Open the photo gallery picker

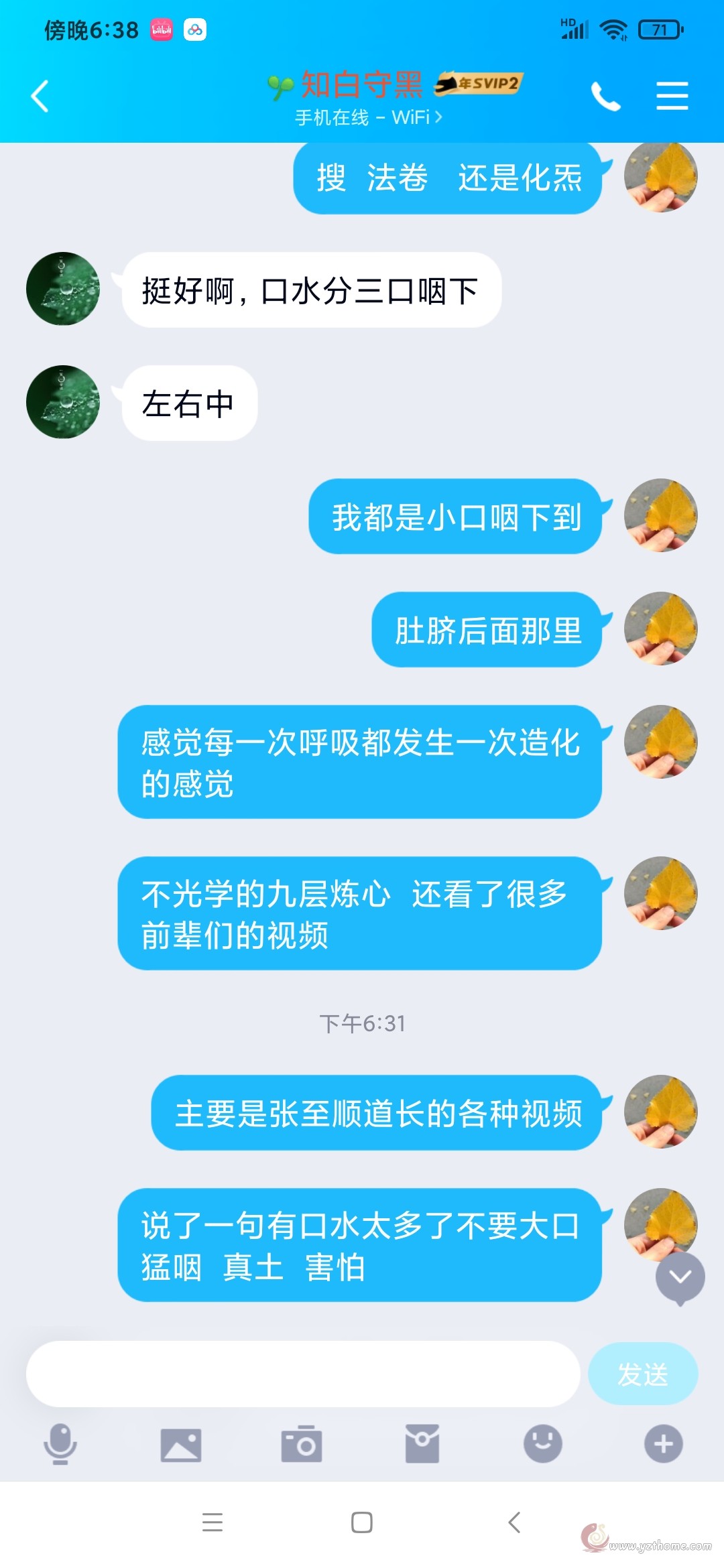click(x=181, y=1445)
